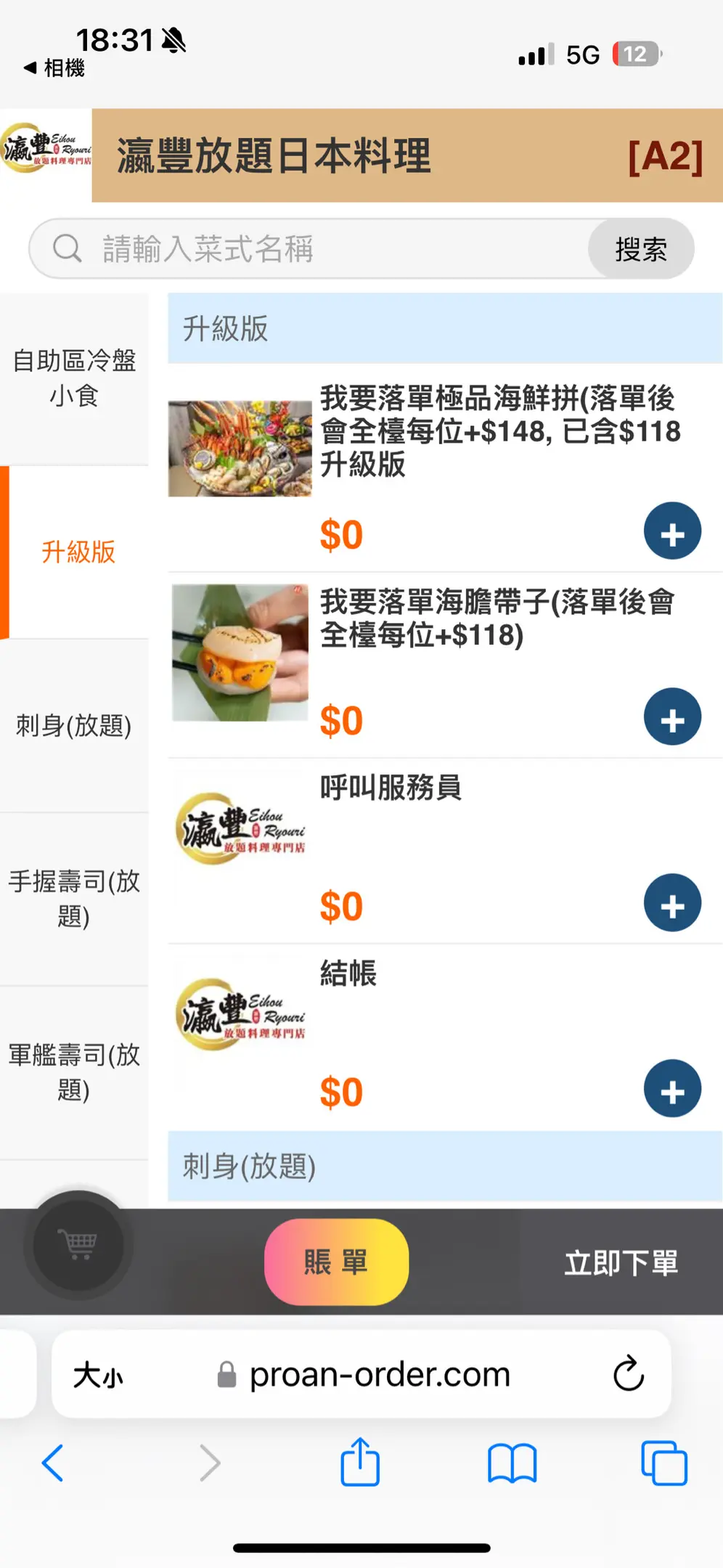The image size is (723, 1568).
Task: Return to 相機 app from status bar
Action: tap(55, 68)
